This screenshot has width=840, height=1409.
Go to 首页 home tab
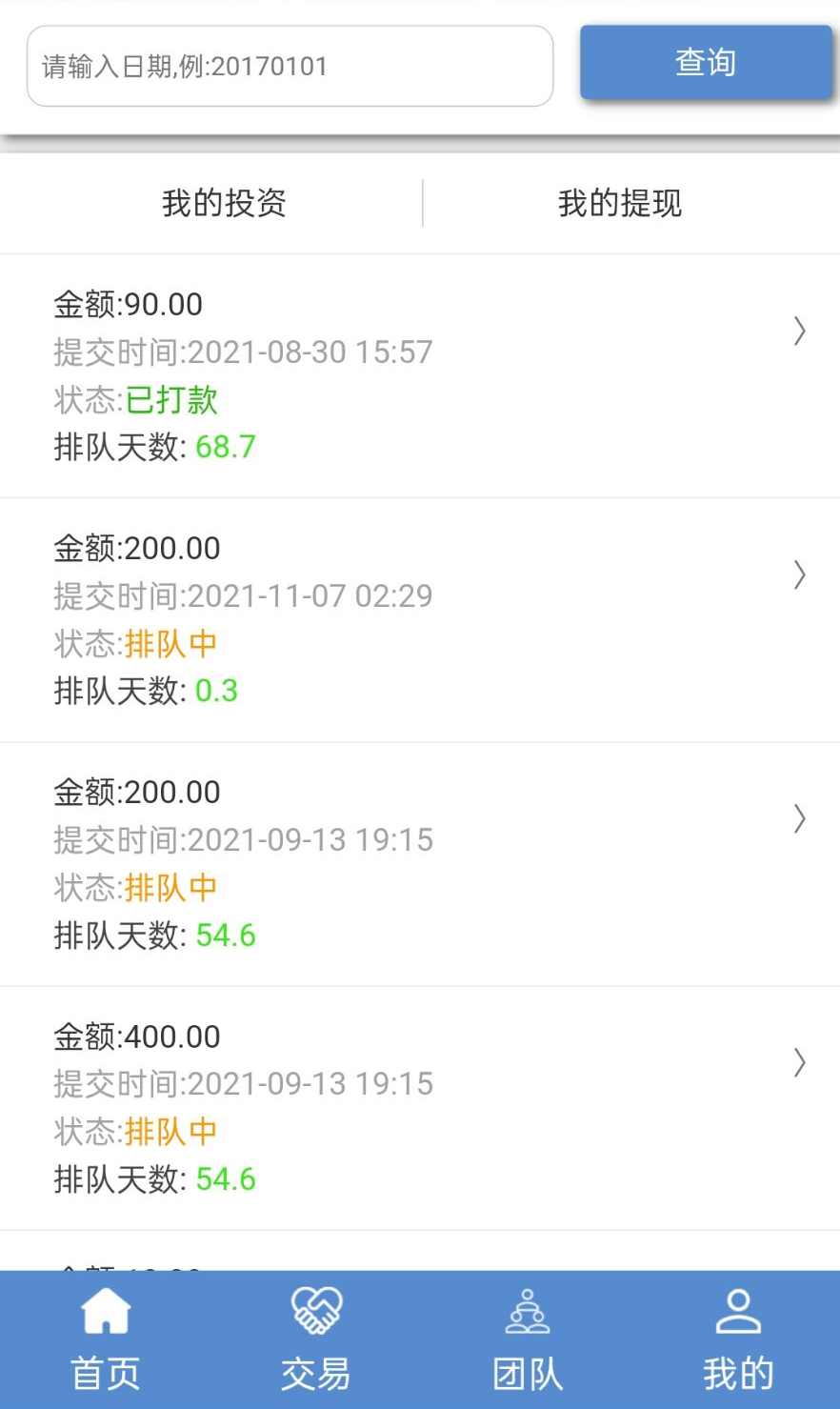pyautogui.click(x=106, y=1339)
